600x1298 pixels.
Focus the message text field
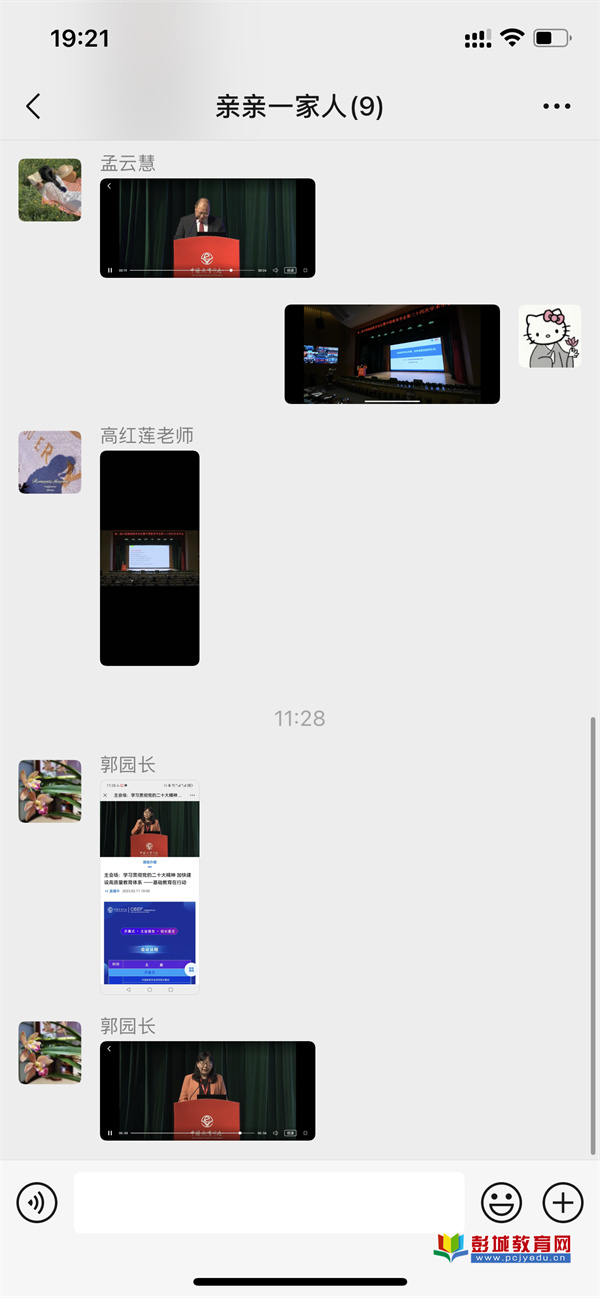pos(269,1202)
